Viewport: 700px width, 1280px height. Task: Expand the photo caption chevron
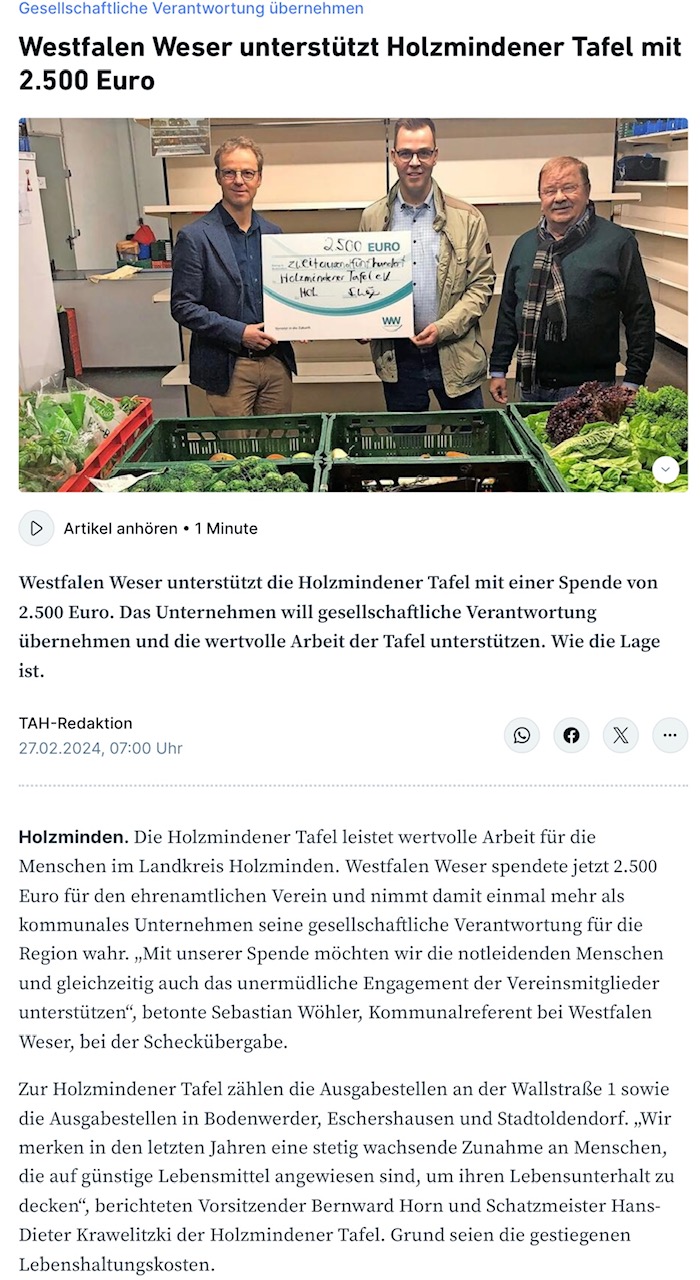coord(666,469)
